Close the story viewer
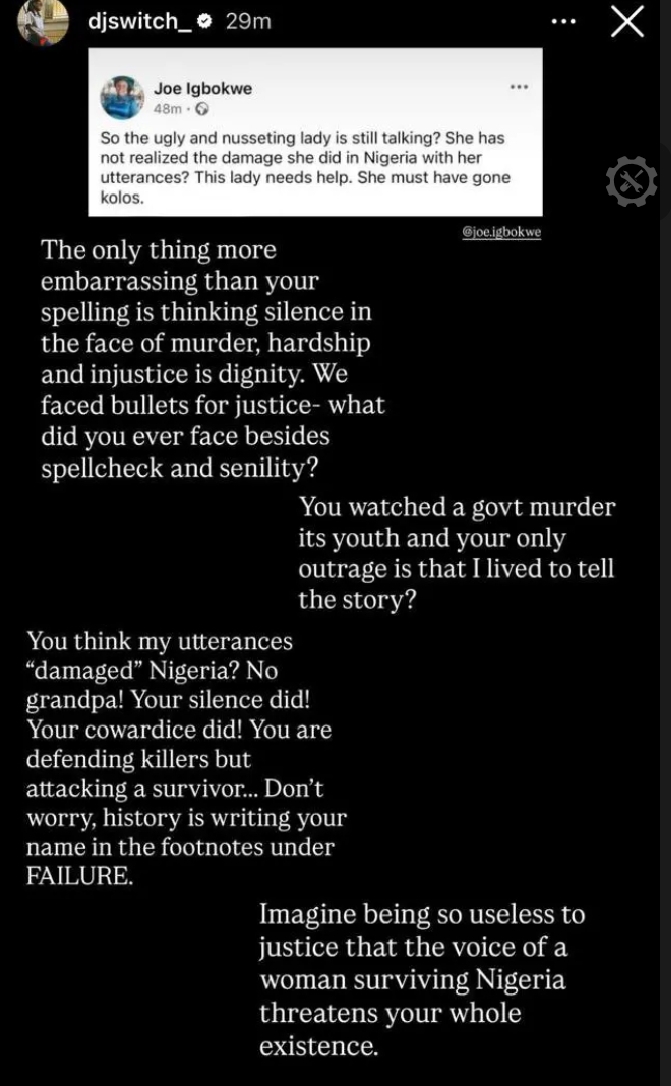The image size is (671, 1086). 627,21
